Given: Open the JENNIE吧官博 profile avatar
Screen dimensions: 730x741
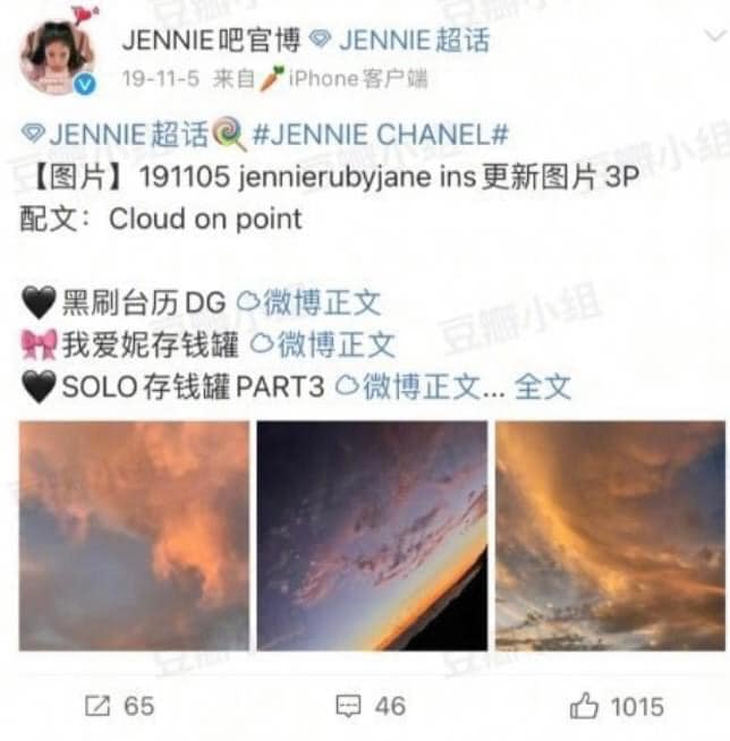Looking at the screenshot, I should click(57, 57).
